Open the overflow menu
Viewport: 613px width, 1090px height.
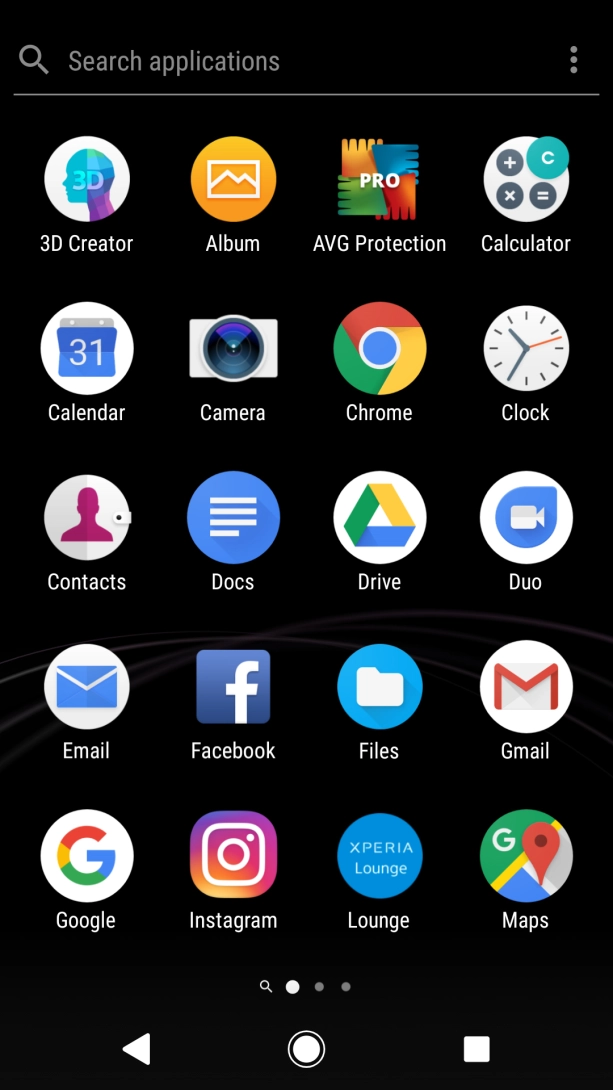point(573,60)
